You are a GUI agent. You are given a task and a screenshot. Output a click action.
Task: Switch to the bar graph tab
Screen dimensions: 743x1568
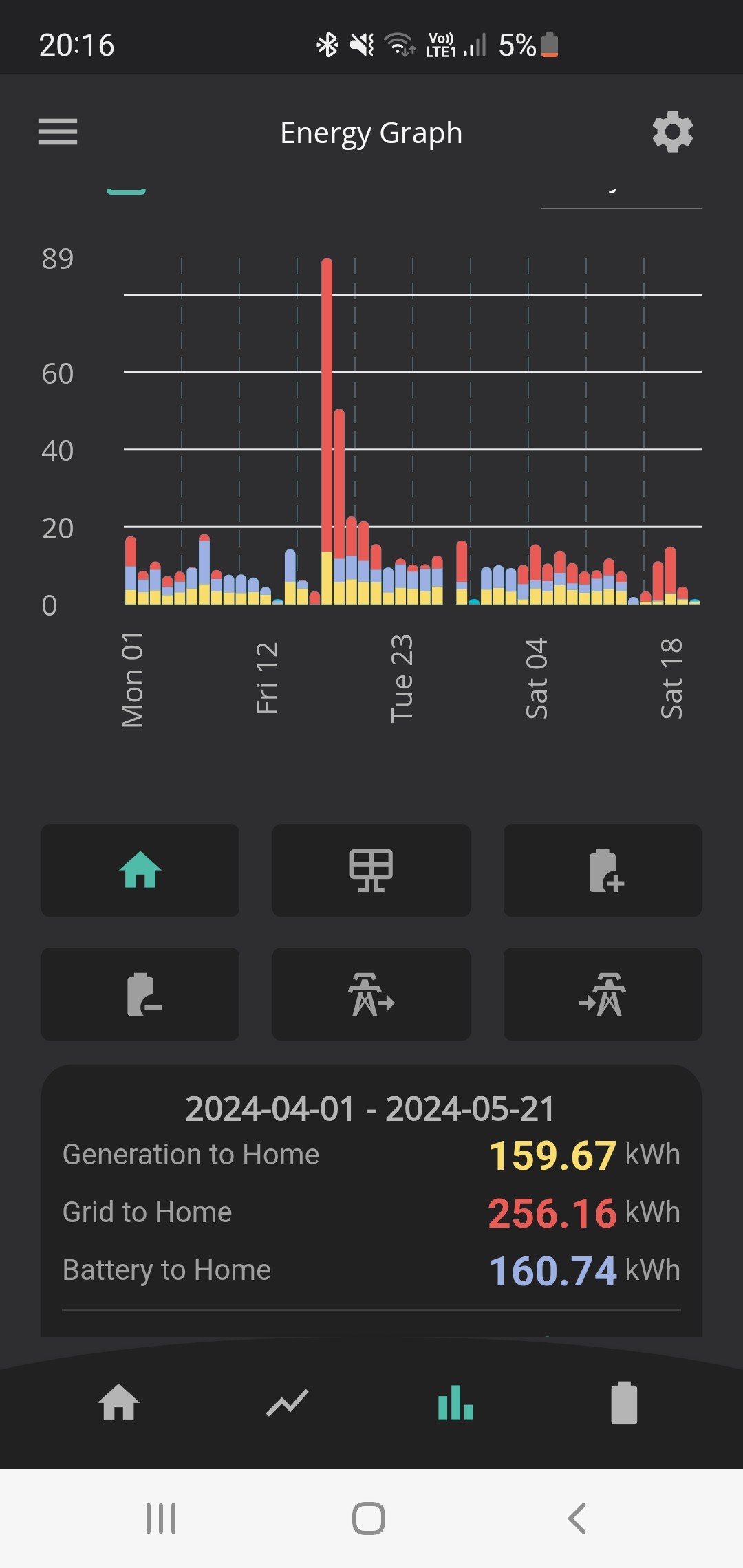455,1402
